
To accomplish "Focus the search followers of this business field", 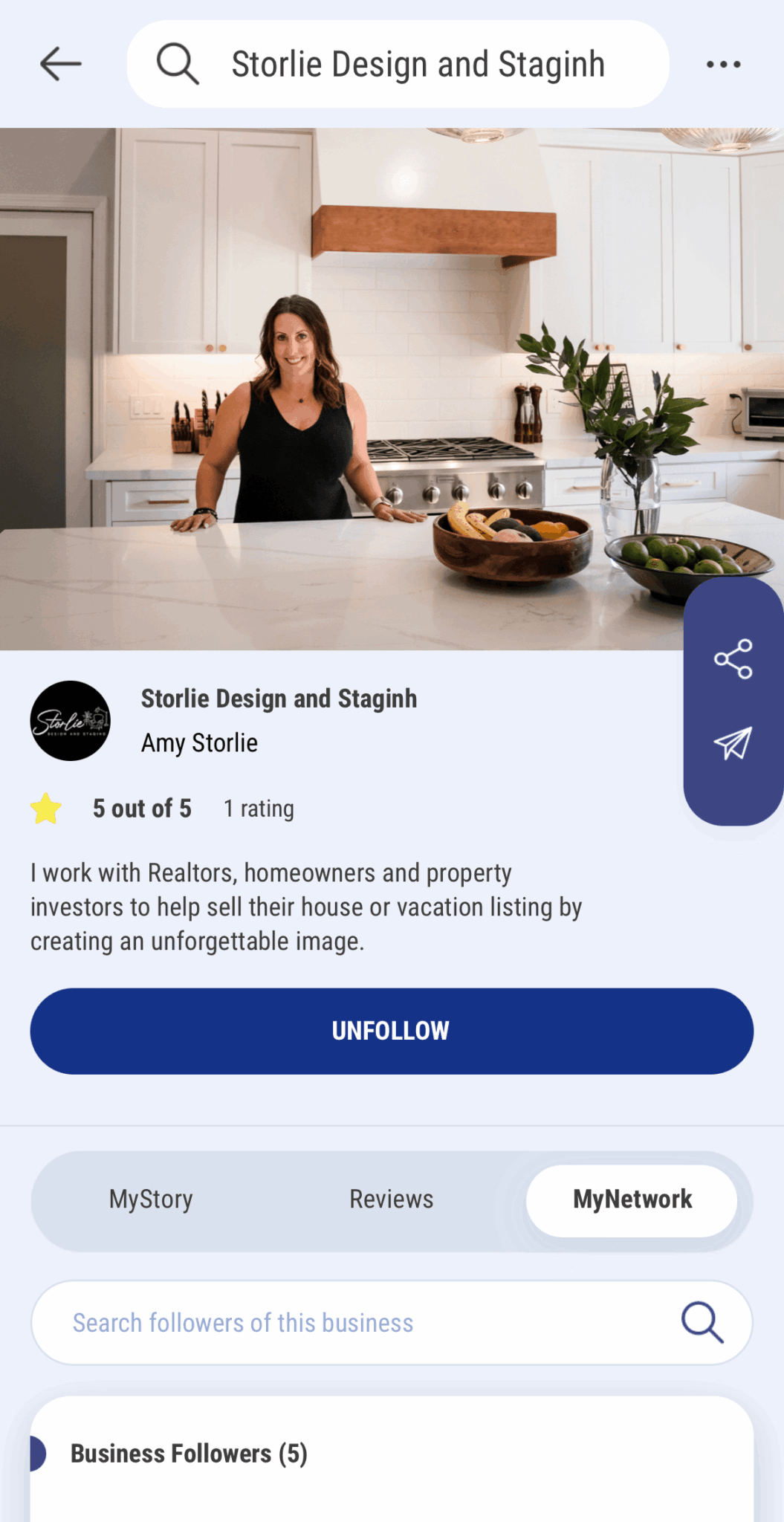I will point(357,1323).
